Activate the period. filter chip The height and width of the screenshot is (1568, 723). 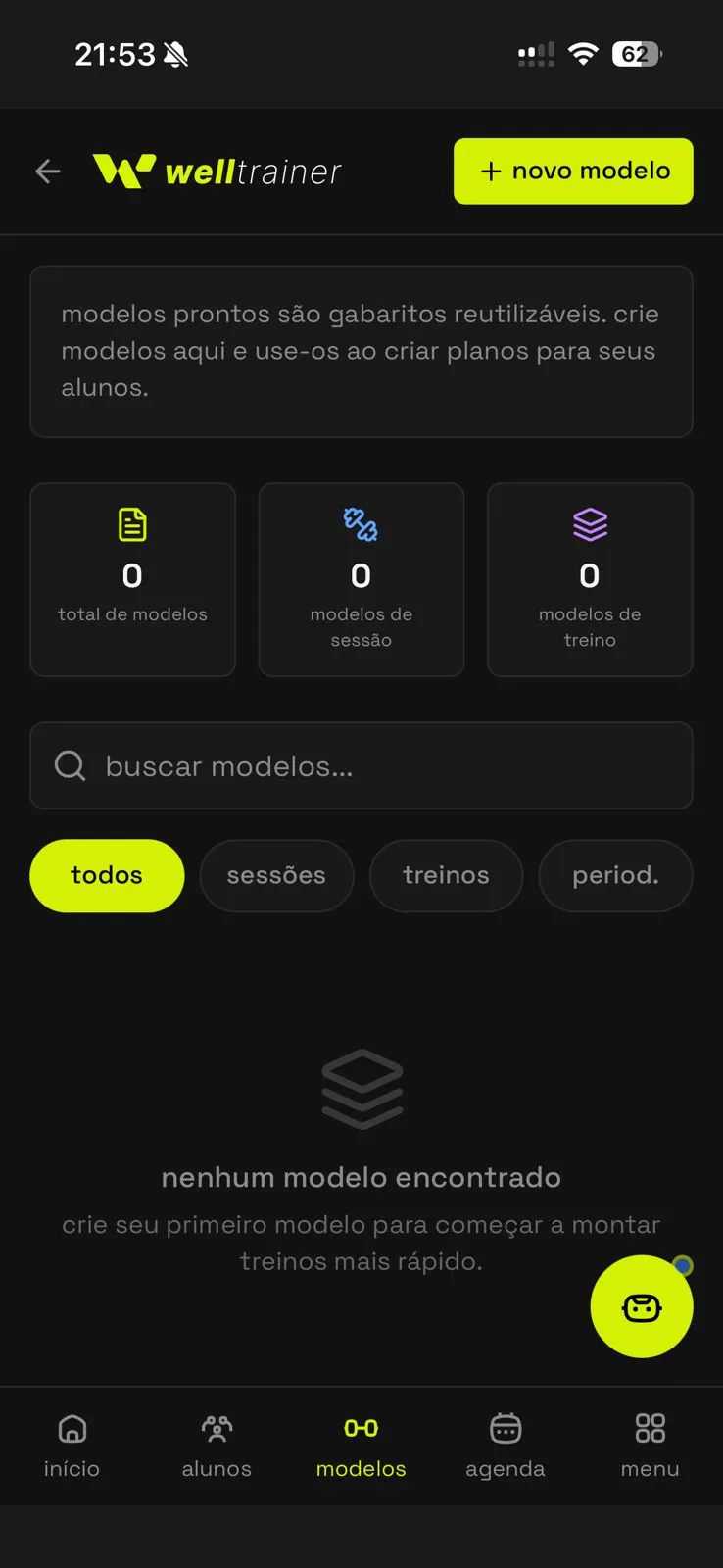(x=615, y=875)
